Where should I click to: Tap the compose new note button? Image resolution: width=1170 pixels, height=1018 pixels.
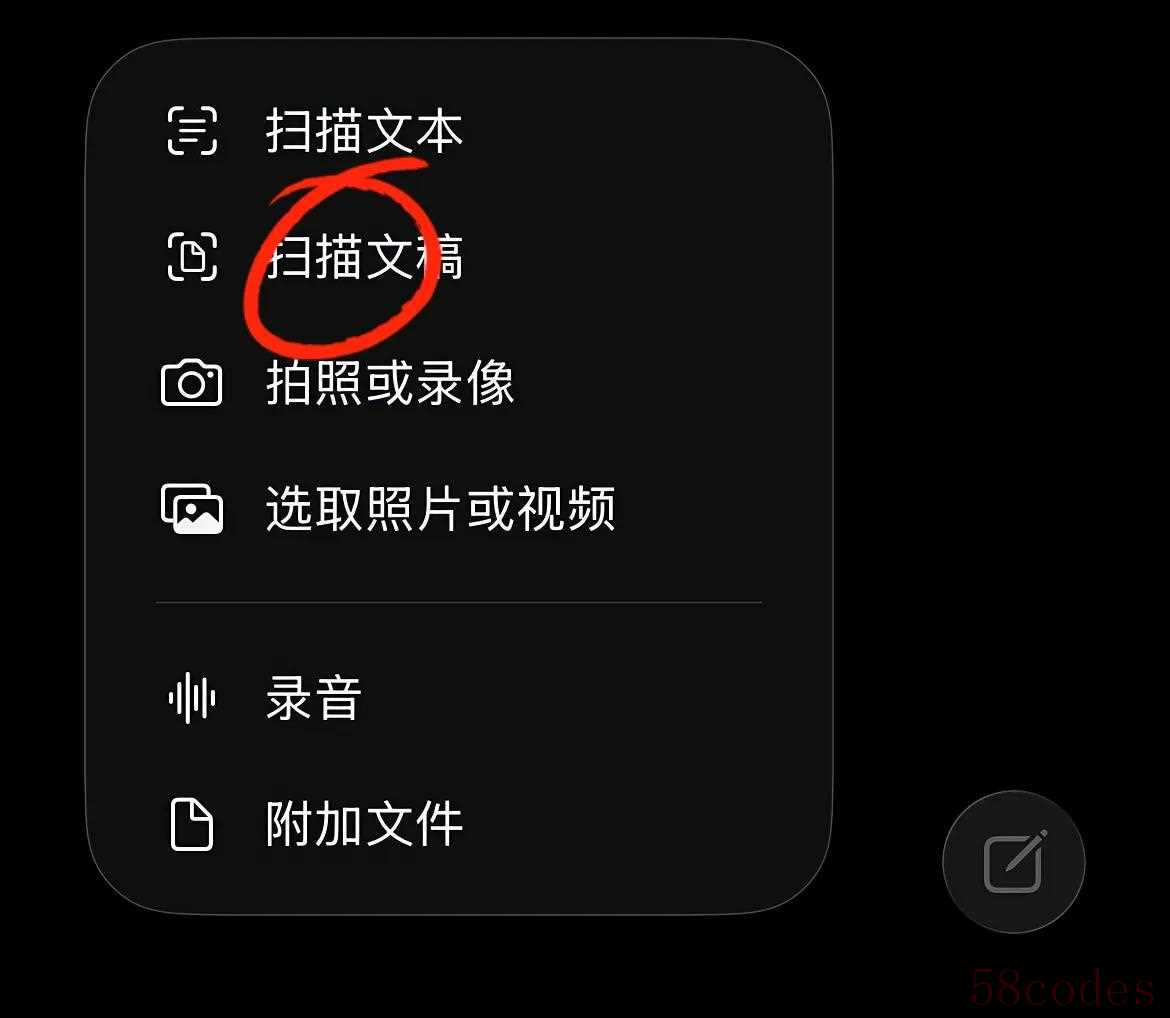coord(1013,861)
